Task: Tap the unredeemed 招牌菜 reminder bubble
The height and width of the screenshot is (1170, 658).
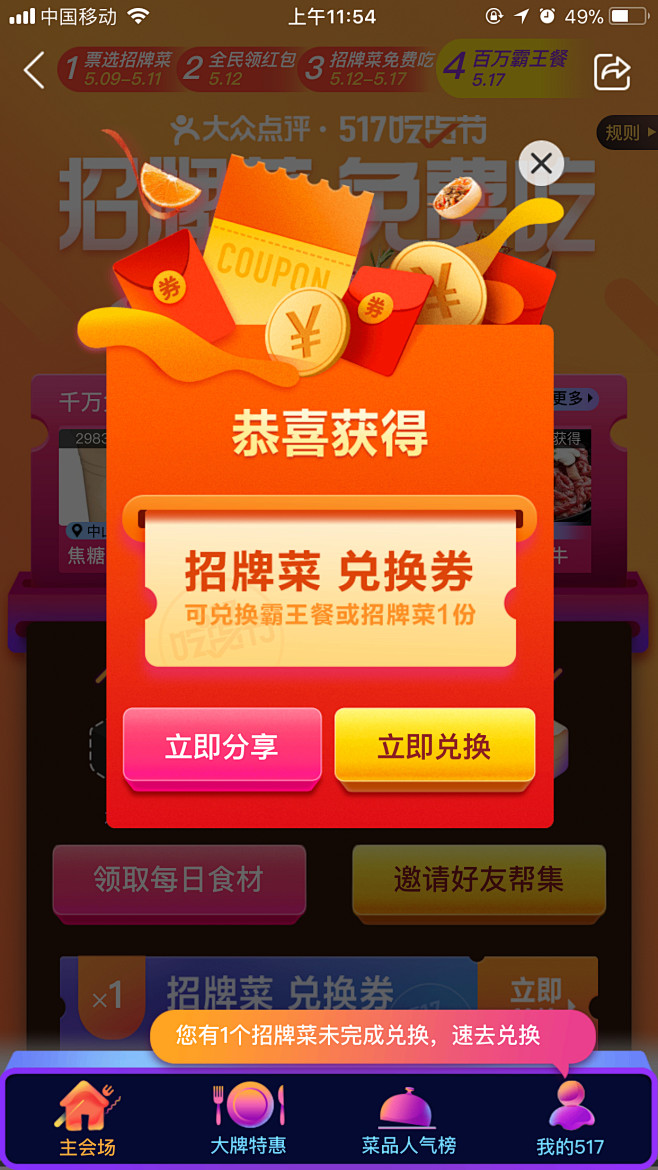Action: point(372,1036)
